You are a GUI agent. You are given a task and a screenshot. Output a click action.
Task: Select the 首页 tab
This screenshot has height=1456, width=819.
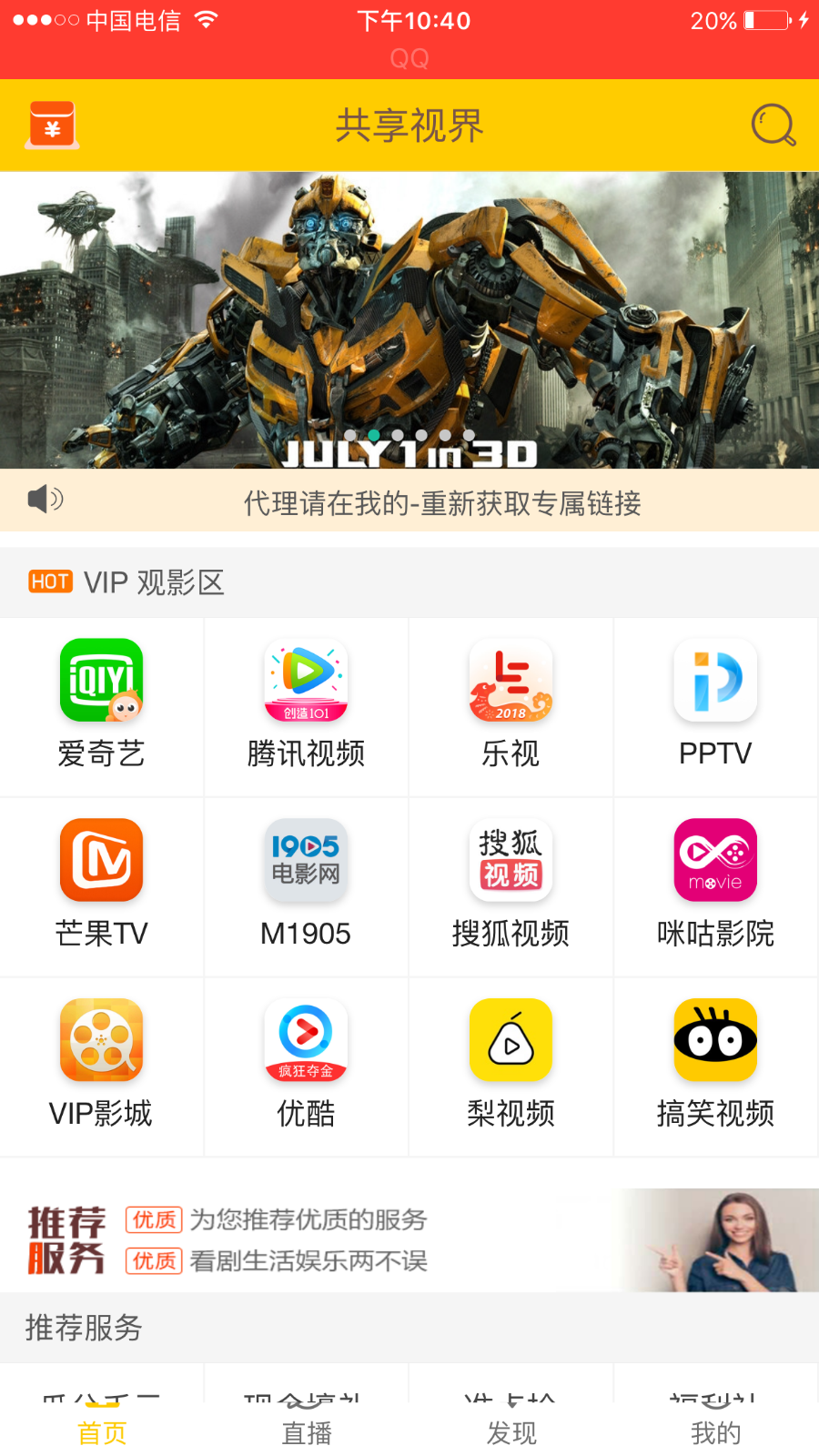point(102,1432)
